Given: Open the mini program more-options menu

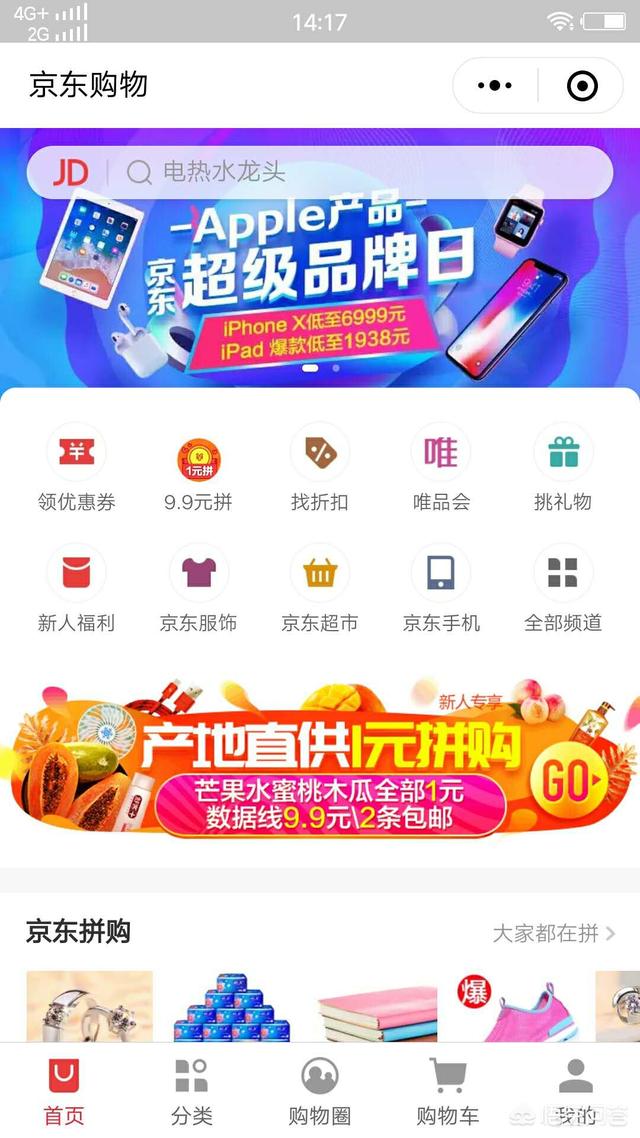Looking at the screenshot, I should click(x=495, y=86).
